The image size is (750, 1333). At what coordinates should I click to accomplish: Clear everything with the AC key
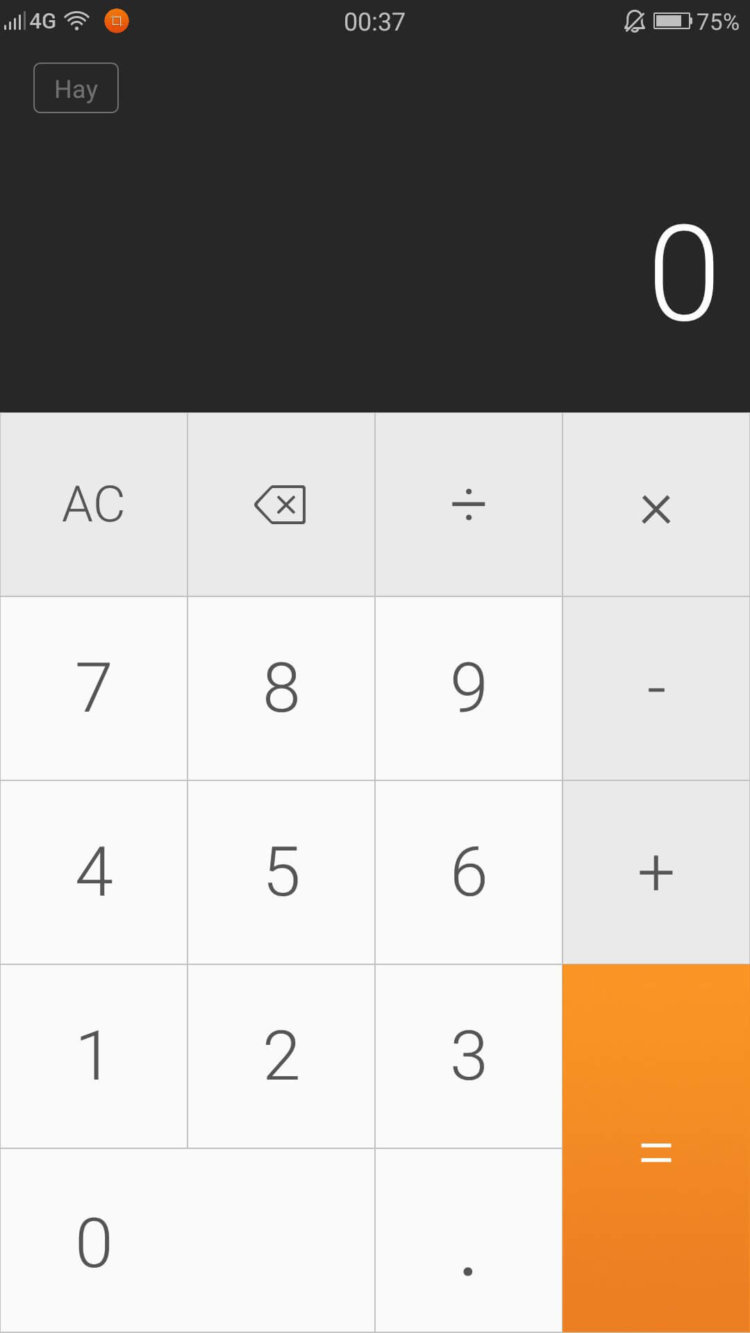93,505
